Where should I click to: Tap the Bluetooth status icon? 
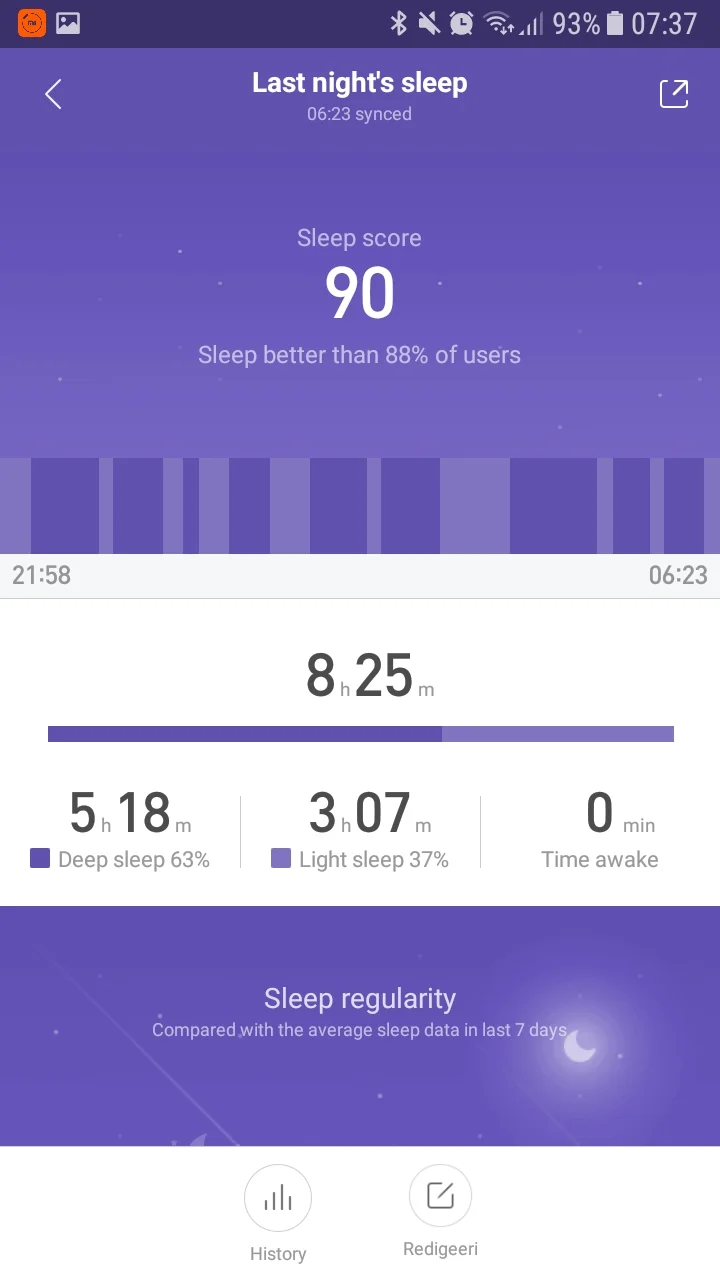[x=400, y=21]
